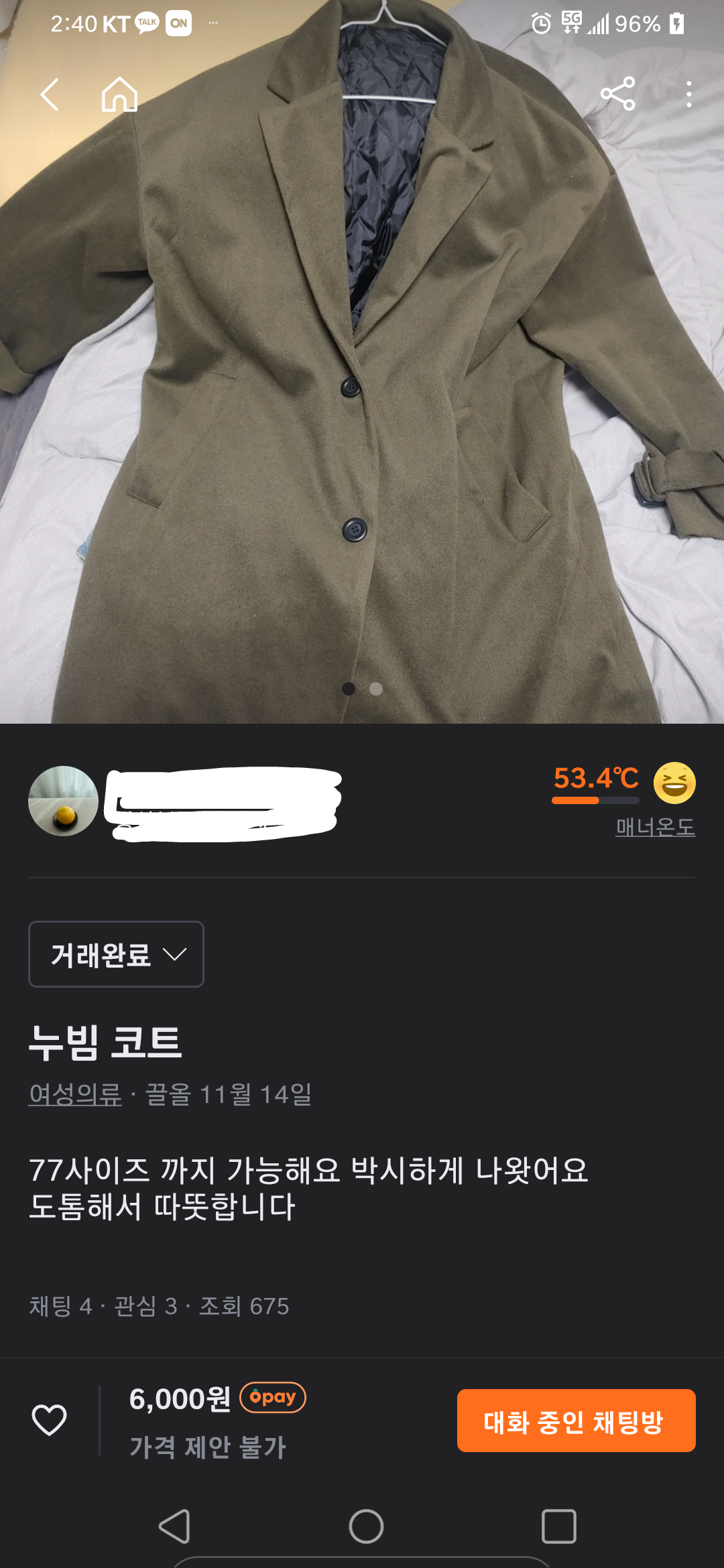Open the three-dot overflow menu
The image size is (724, 1568).
tap(688, 94)
